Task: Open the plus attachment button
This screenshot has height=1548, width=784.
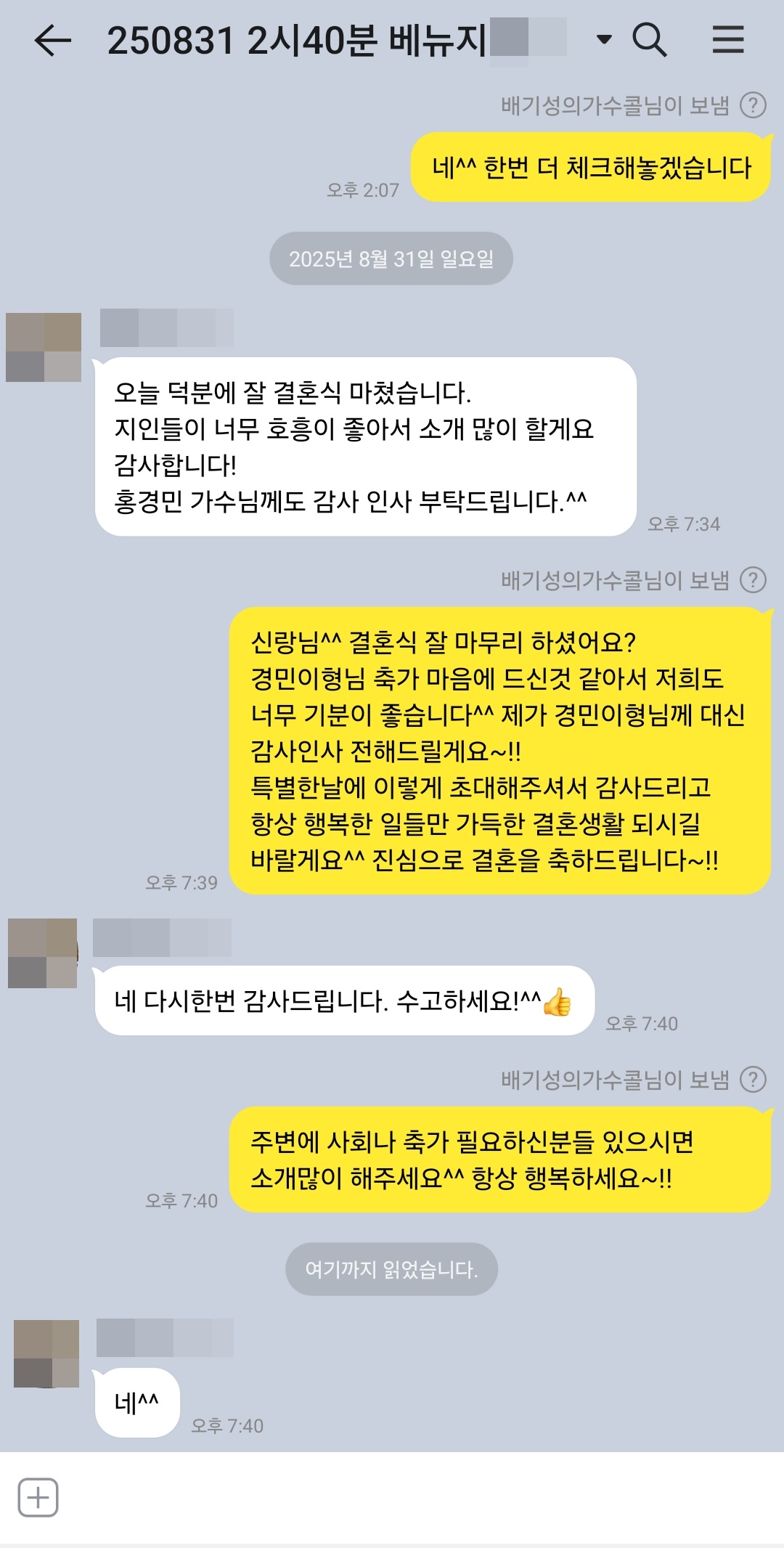Action: [x=38, y=1497]
